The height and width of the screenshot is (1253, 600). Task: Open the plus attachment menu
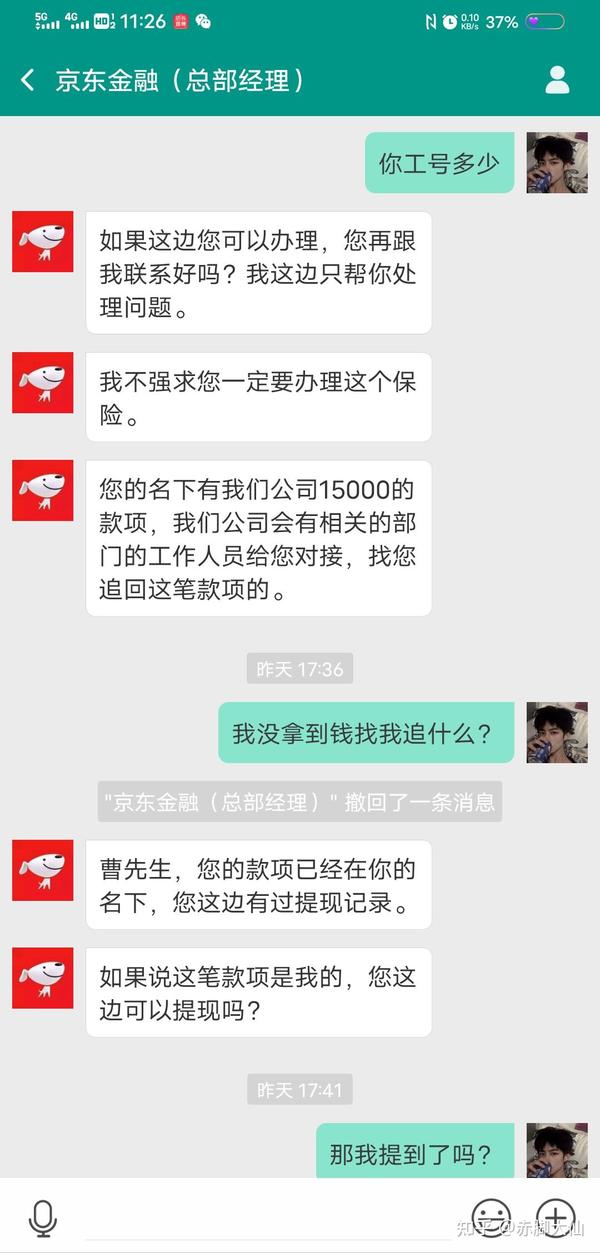[x=556, y=1217]
